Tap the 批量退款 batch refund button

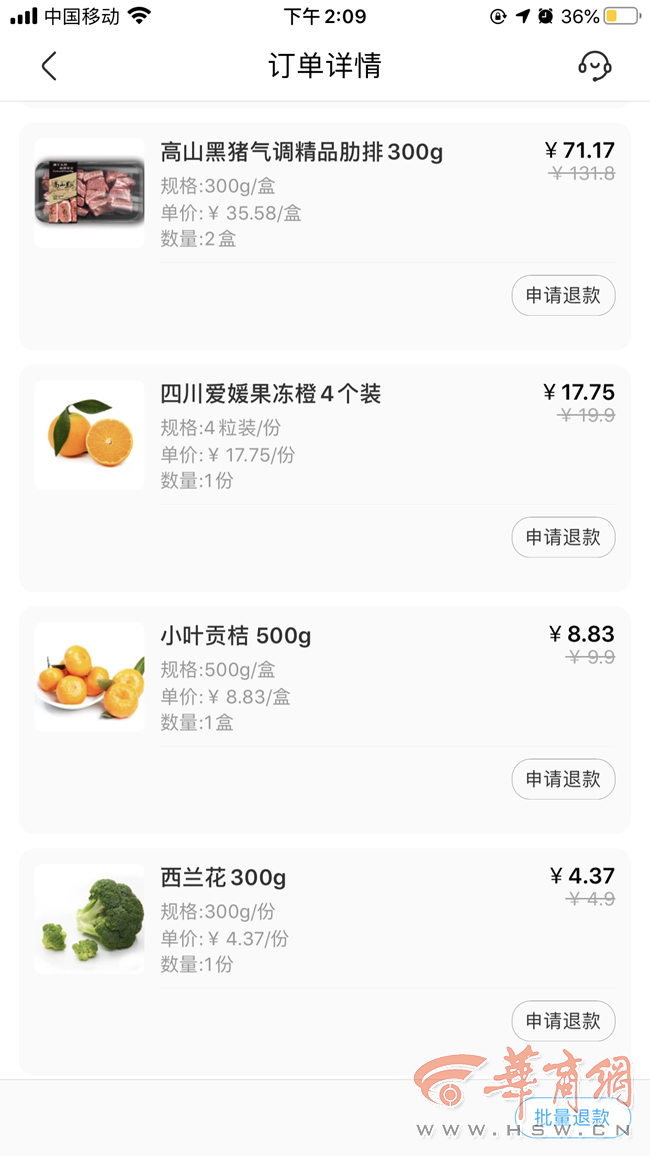(572, 1117)
